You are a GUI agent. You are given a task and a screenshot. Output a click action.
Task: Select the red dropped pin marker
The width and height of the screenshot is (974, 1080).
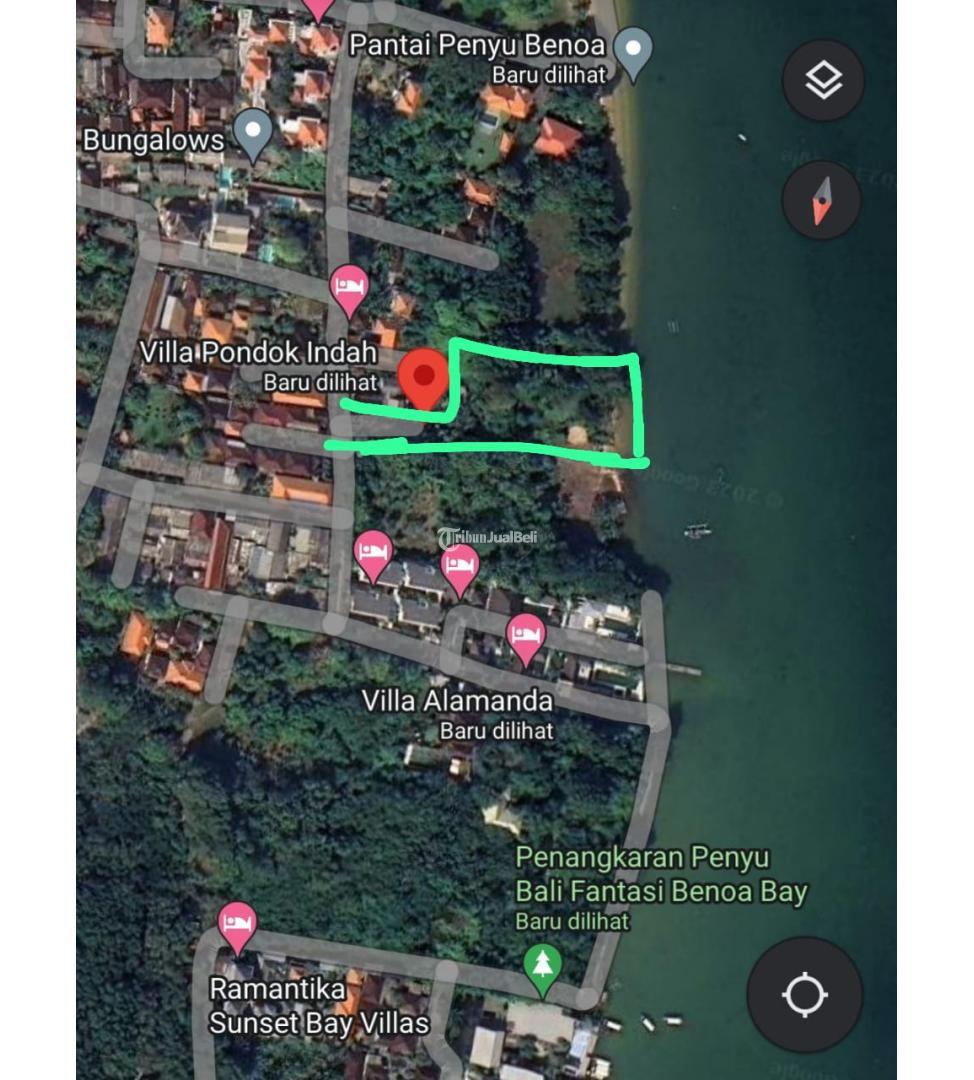tap(424, 379)
